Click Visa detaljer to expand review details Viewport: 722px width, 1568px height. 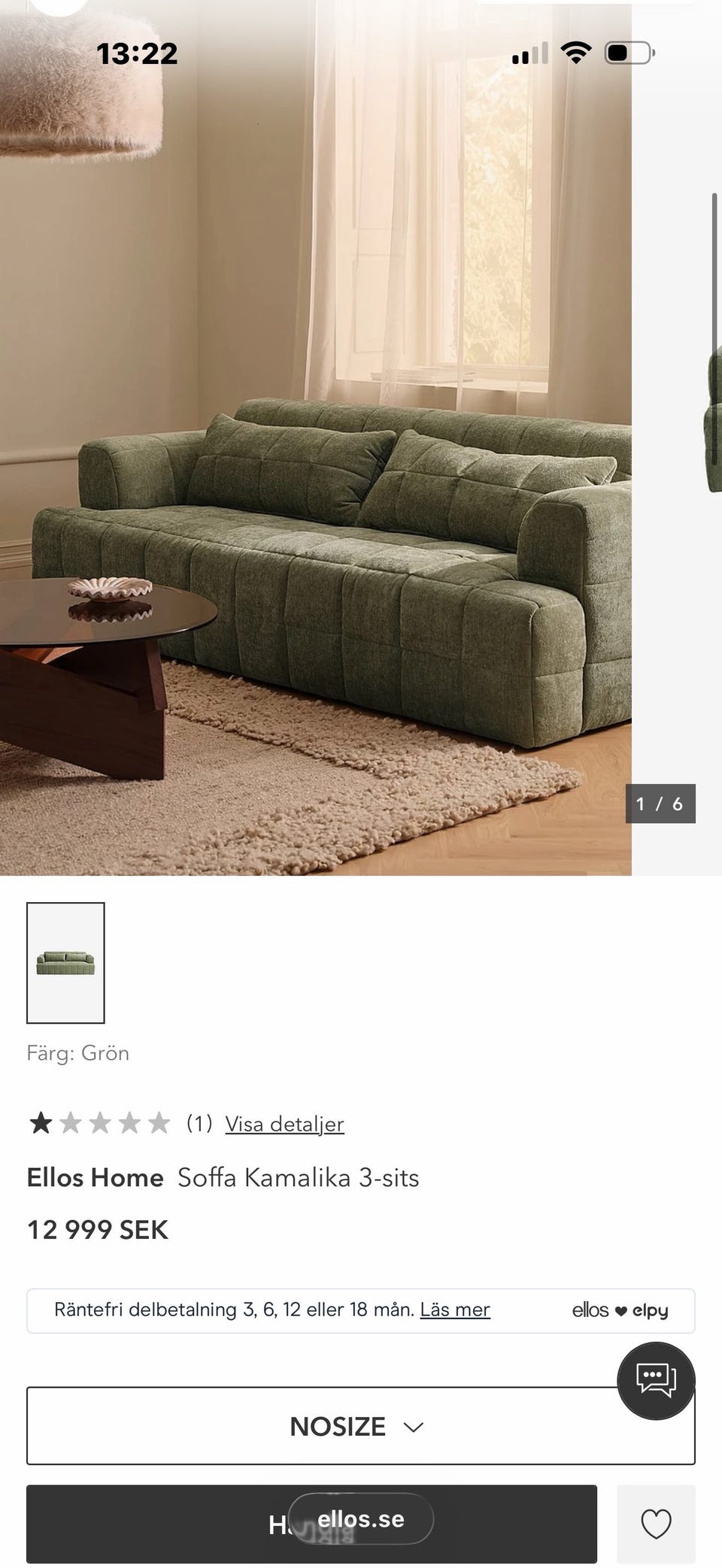coord(284,1124)
